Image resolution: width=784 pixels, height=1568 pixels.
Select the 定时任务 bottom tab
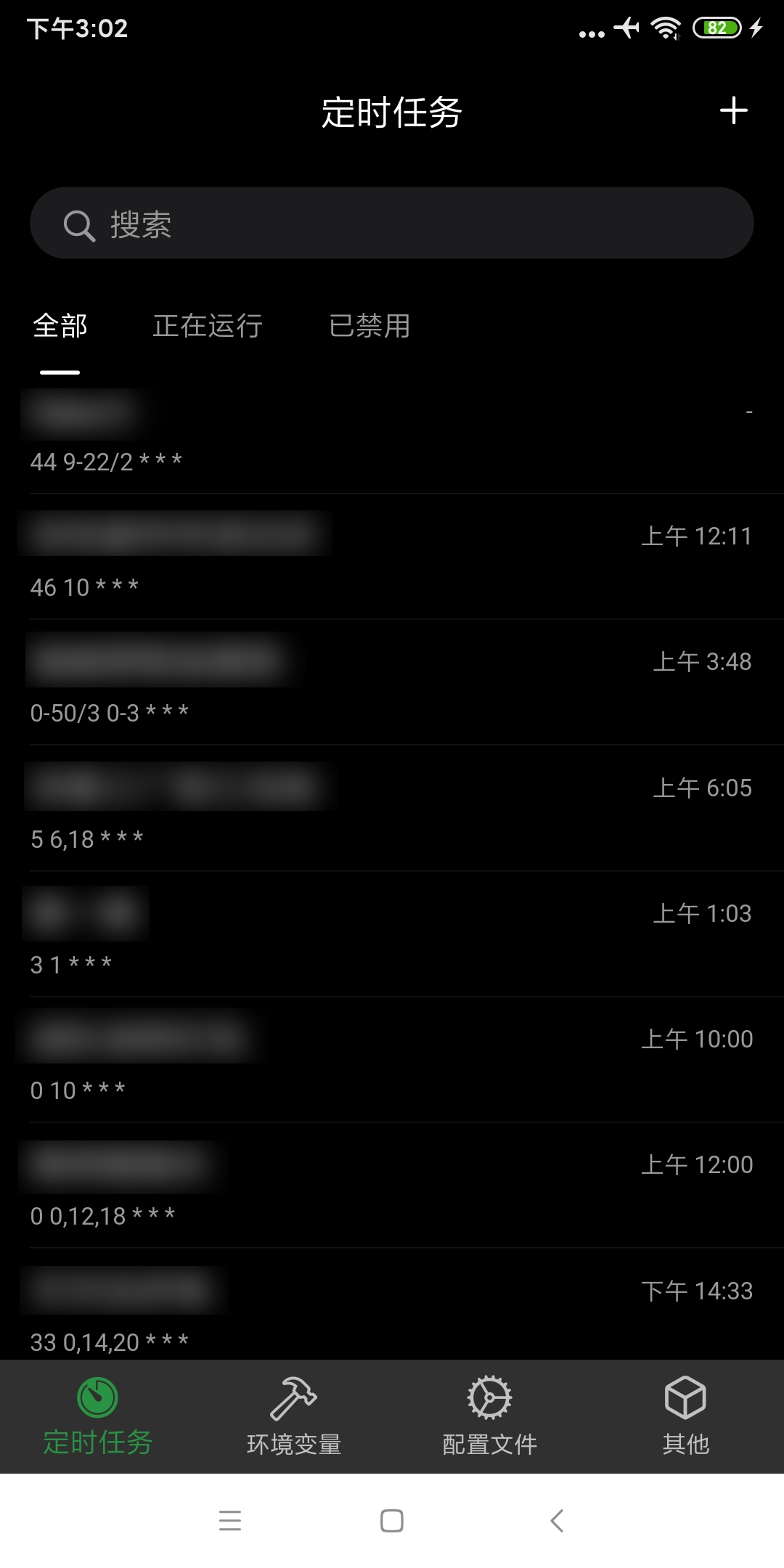click(x=98, y=1417)
